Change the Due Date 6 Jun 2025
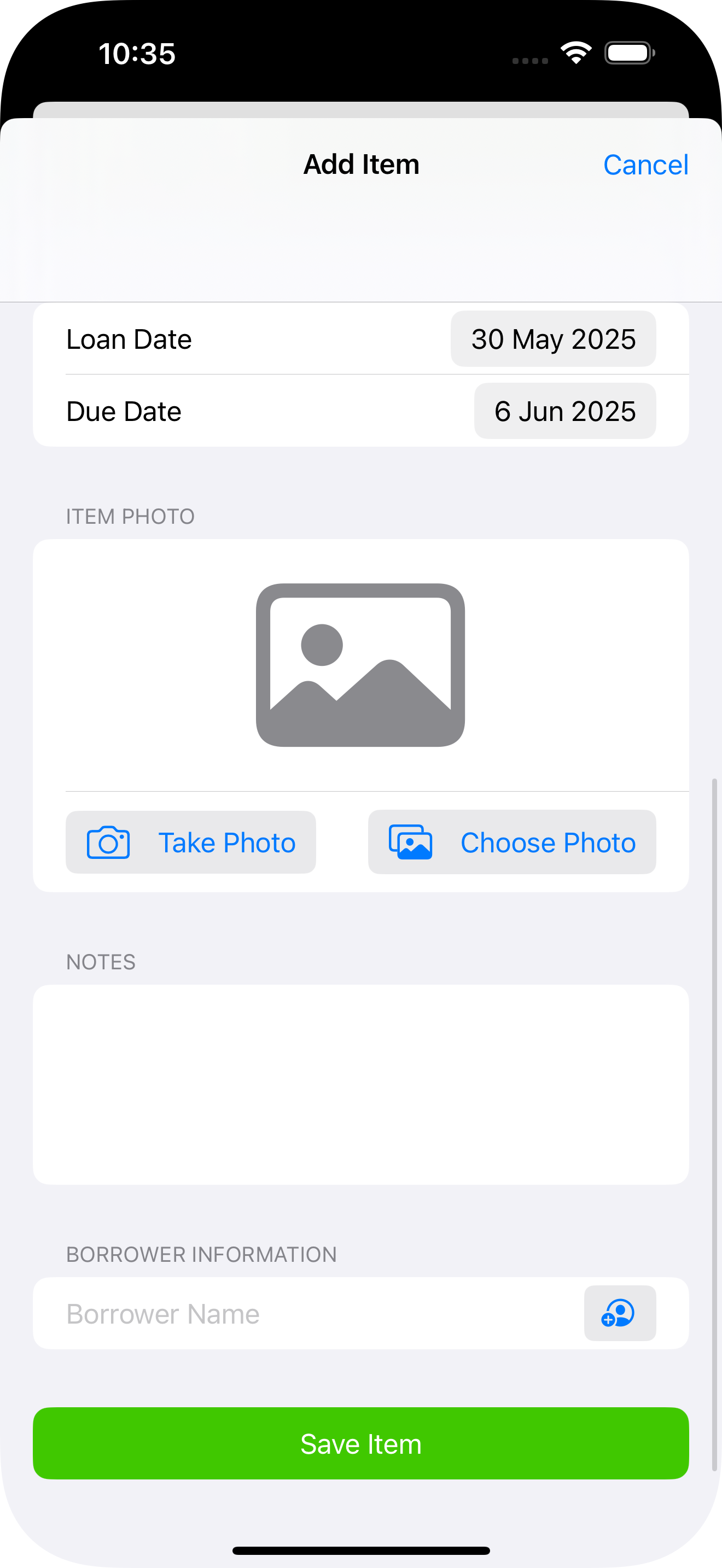 (x=564, y=411)
